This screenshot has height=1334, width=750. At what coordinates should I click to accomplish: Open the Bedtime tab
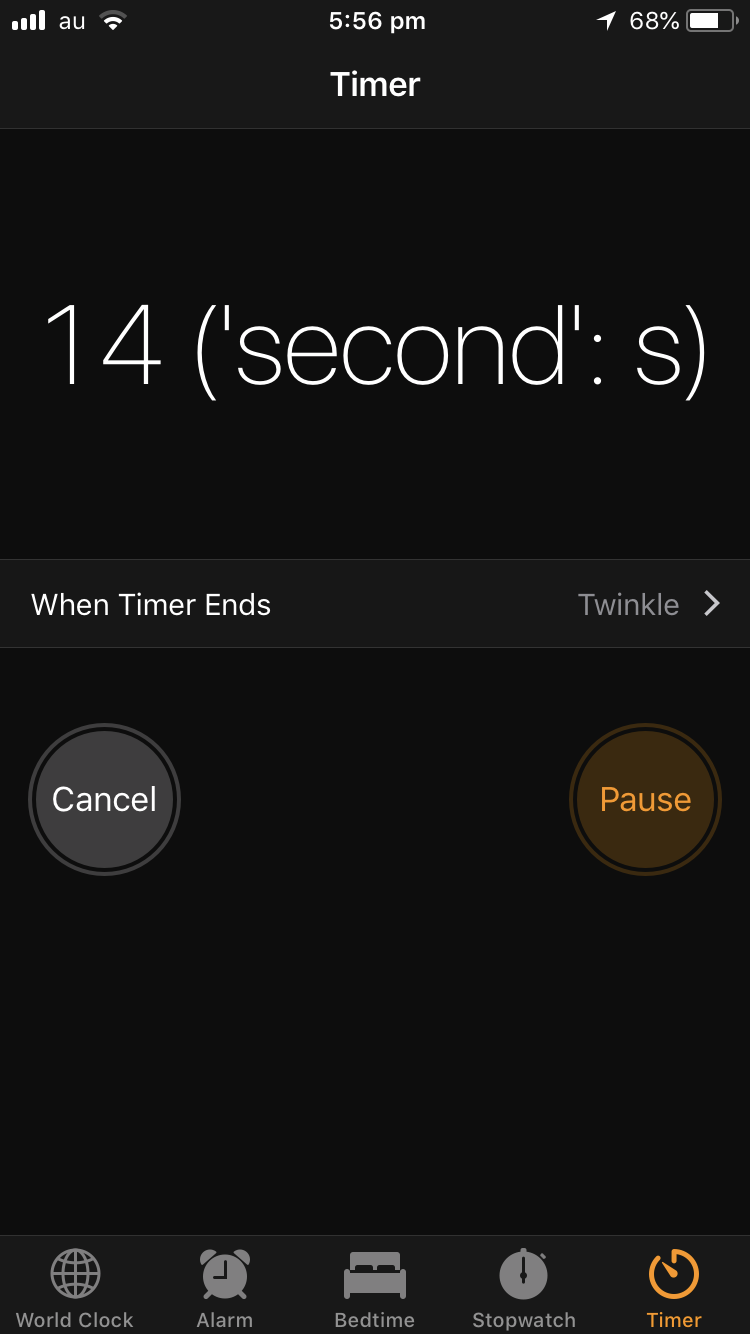(x=375, y=1287)
